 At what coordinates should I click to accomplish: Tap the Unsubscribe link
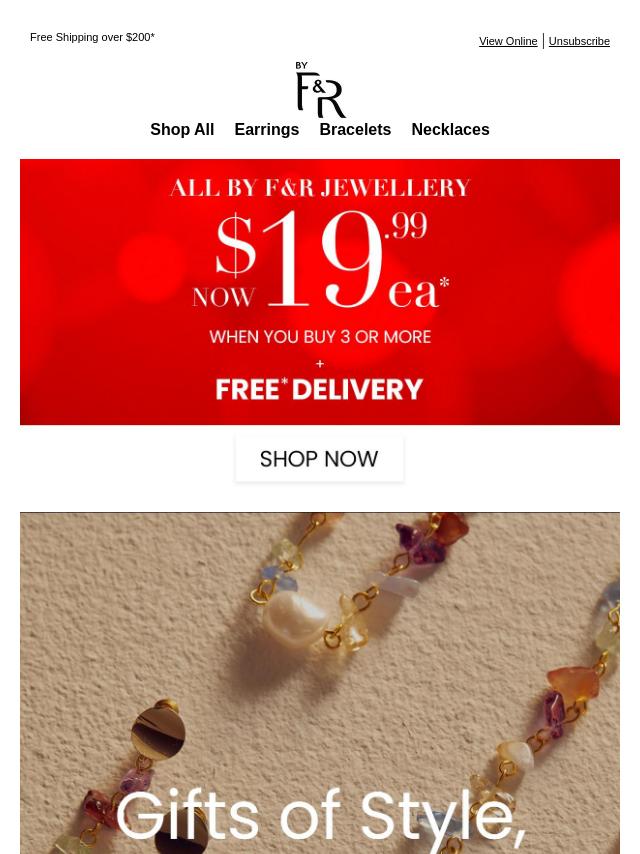(579, 41)
